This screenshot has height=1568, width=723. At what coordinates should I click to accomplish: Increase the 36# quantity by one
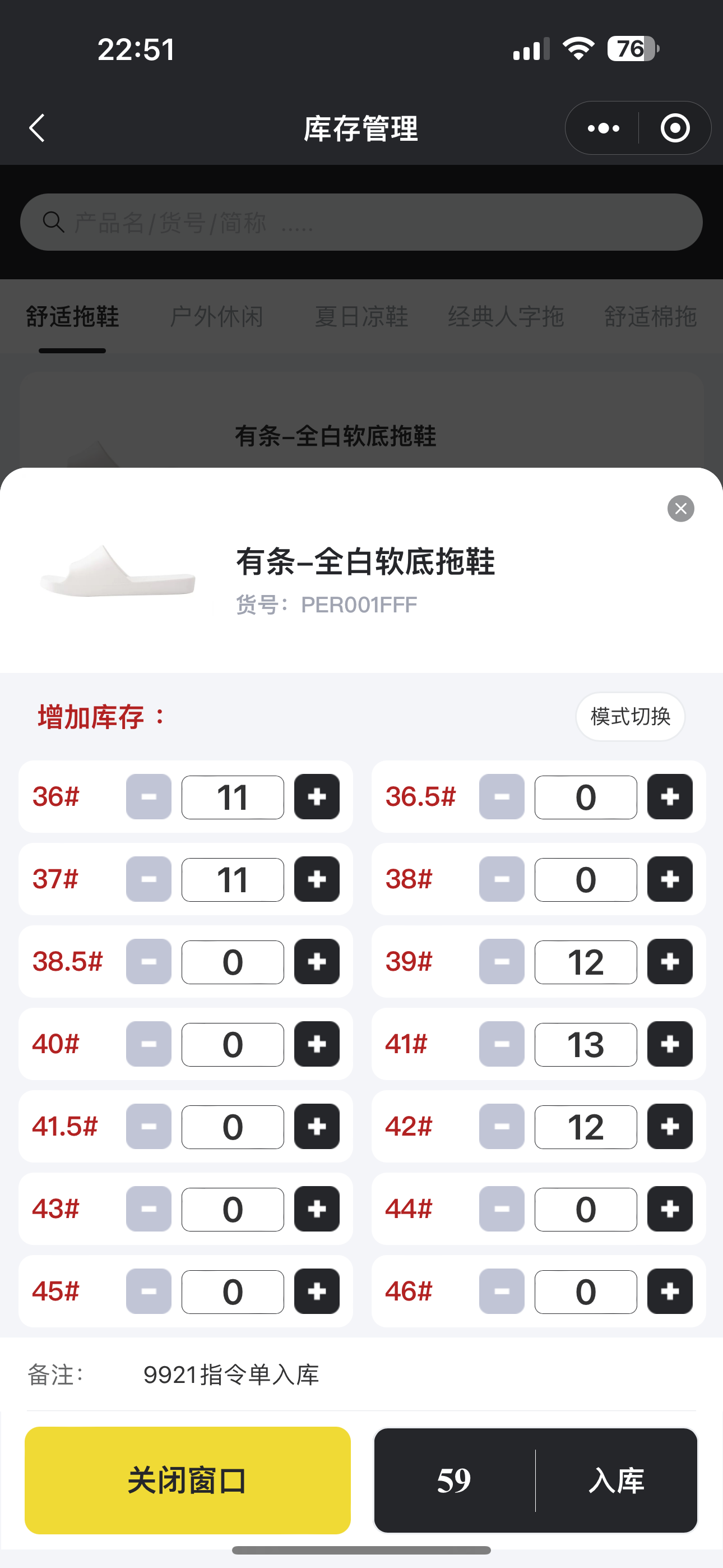pyautogui.click(x=317, y=797)
